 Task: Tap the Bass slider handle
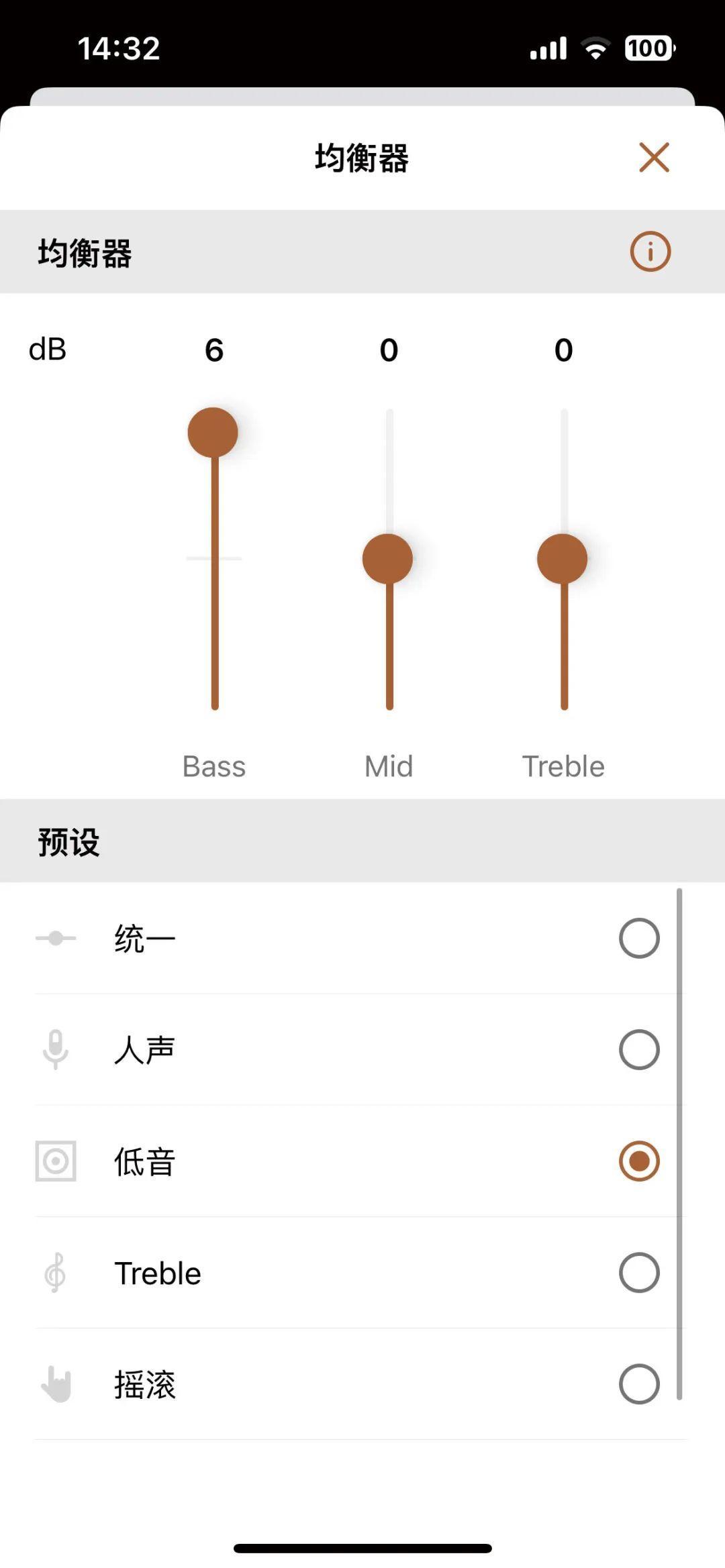pyautogui.click(x=213, y=432)
